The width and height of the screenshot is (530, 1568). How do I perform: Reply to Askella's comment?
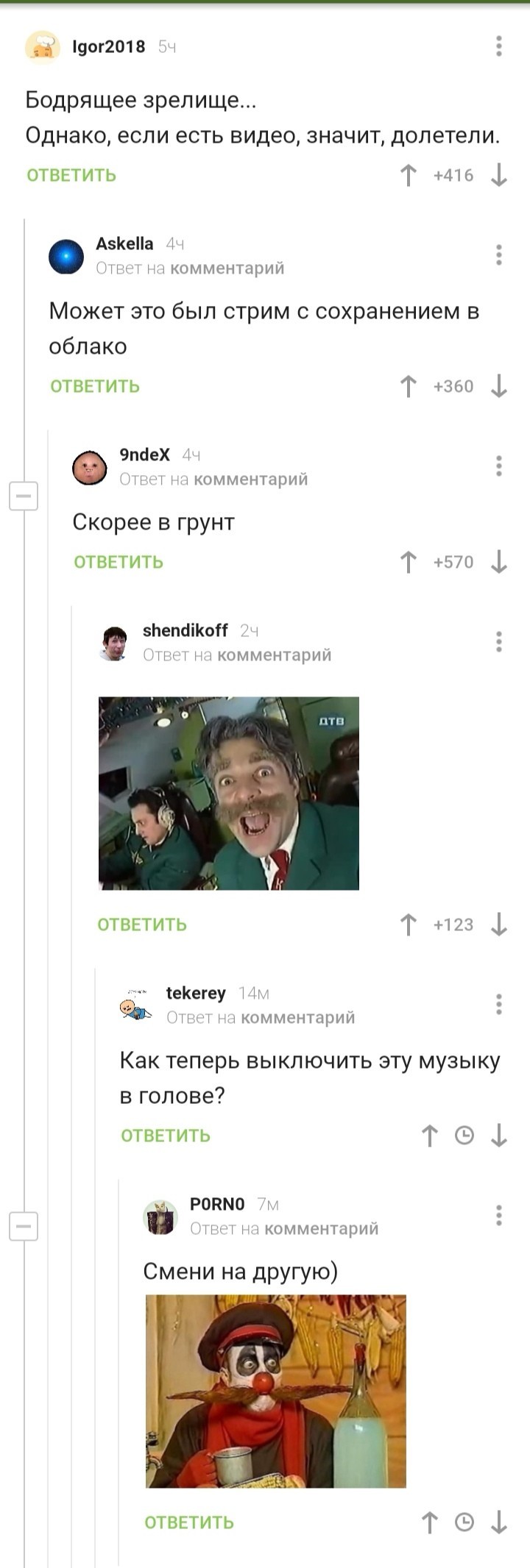(95, 386)
